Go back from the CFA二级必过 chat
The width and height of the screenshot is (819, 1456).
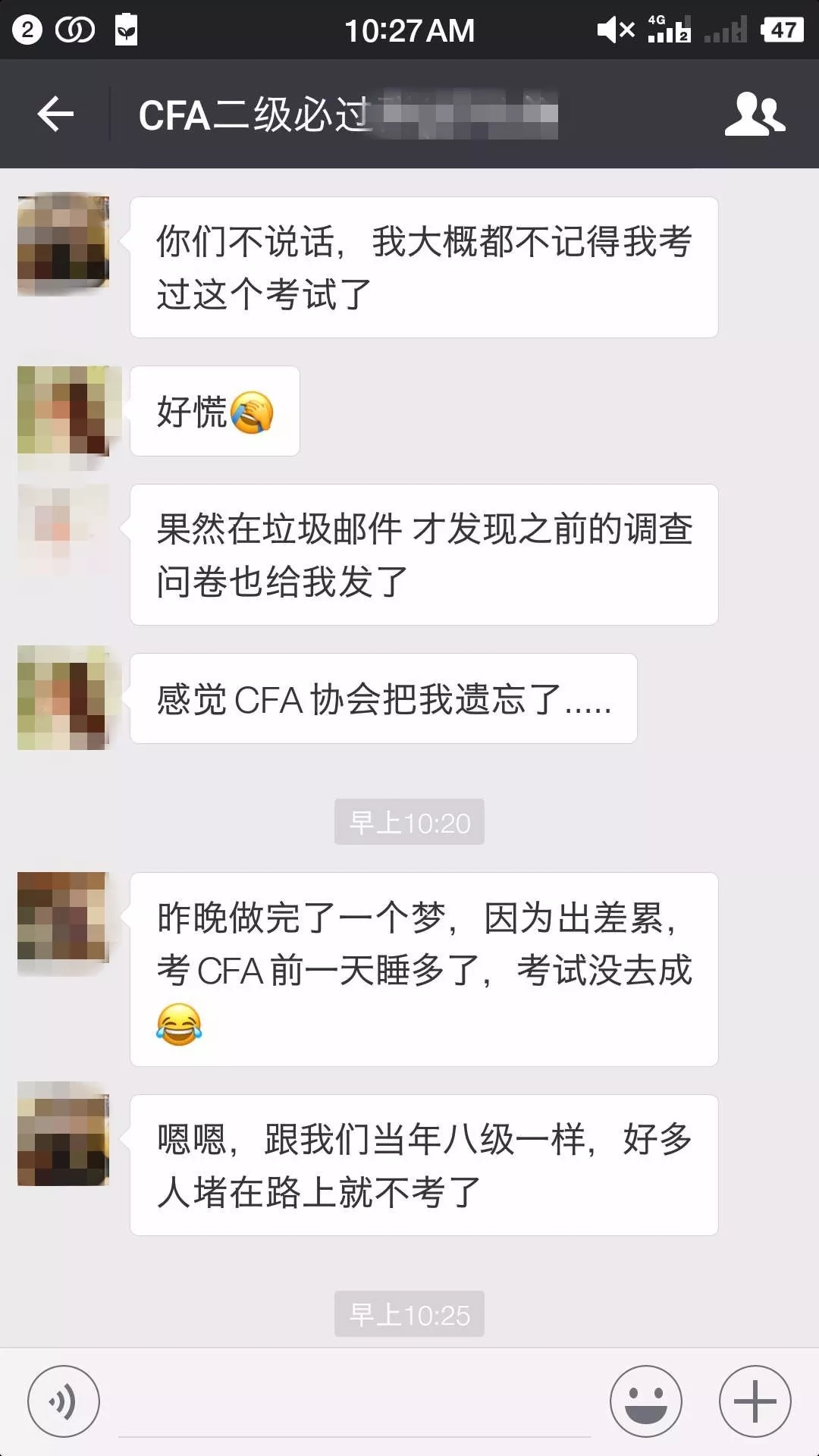[55, 114]
